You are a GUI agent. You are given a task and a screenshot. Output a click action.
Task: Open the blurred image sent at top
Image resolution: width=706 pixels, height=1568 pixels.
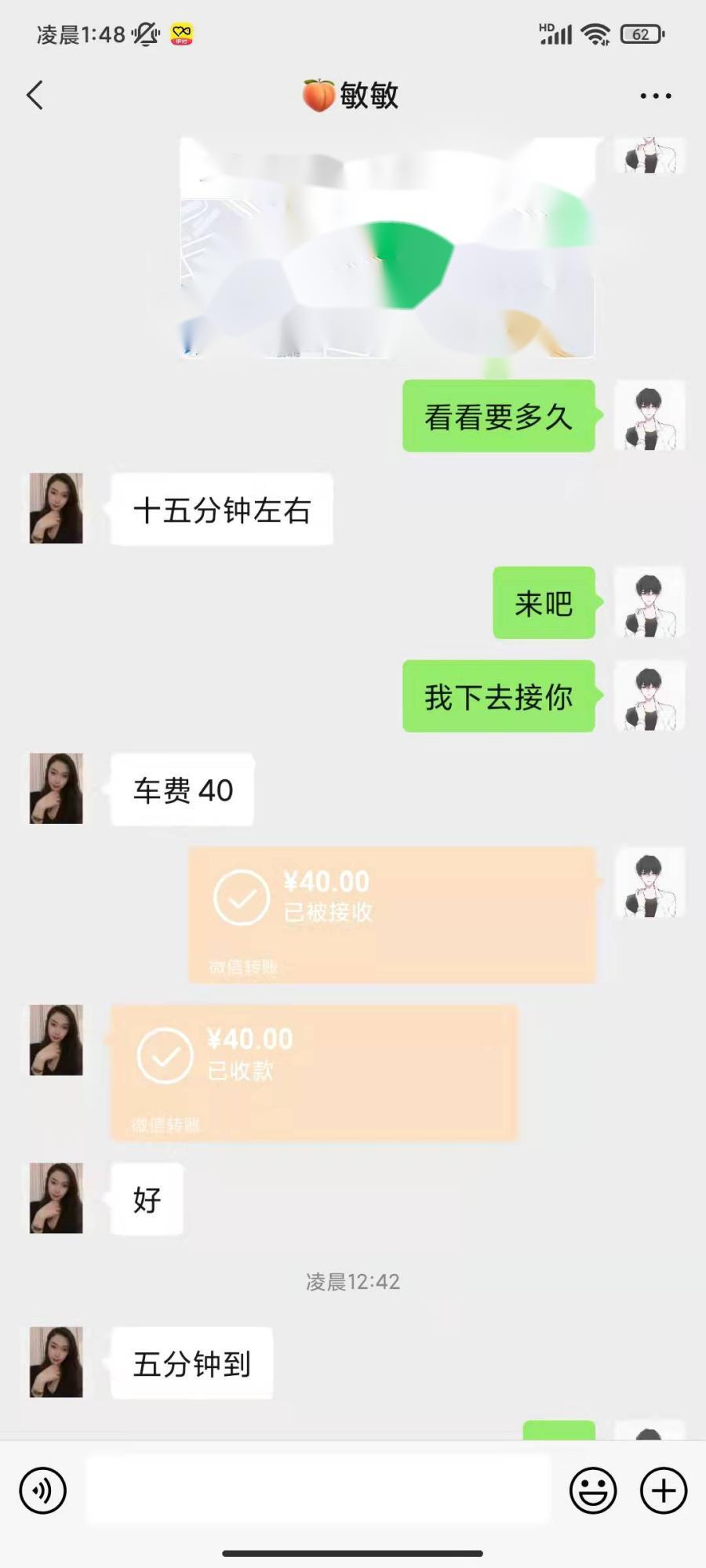[388, 249]
